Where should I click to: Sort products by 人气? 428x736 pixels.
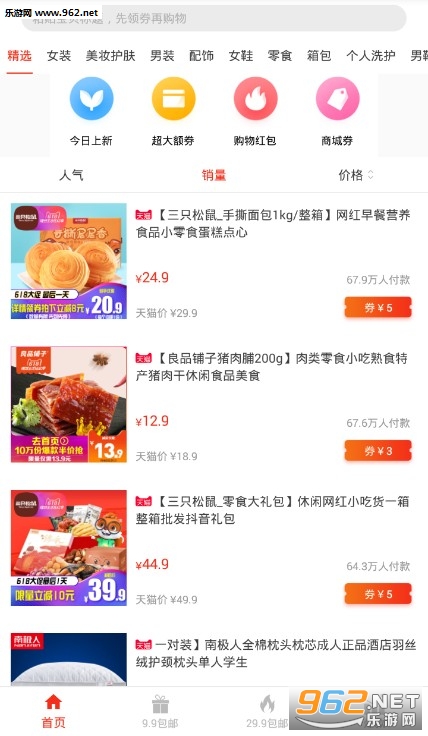tap(71, 175)
